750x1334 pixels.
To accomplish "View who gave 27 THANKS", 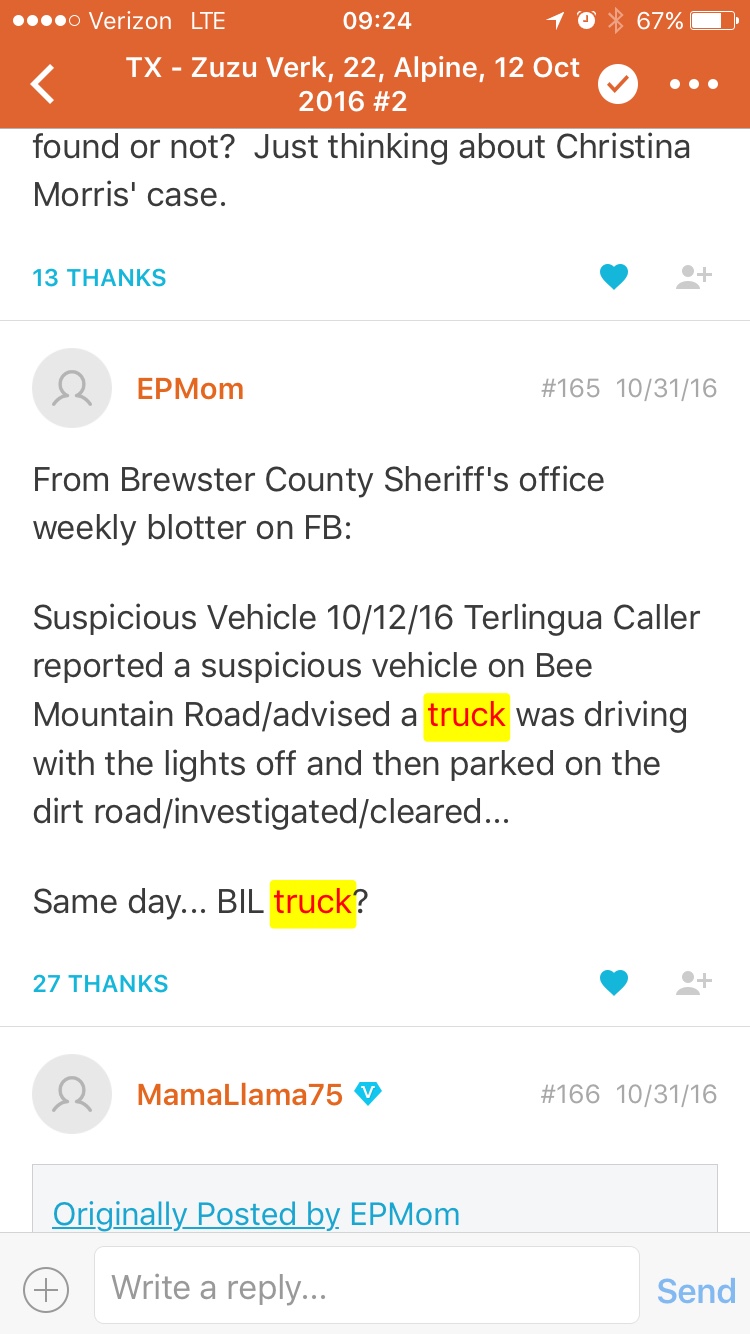I will click(x=100, y=984).
